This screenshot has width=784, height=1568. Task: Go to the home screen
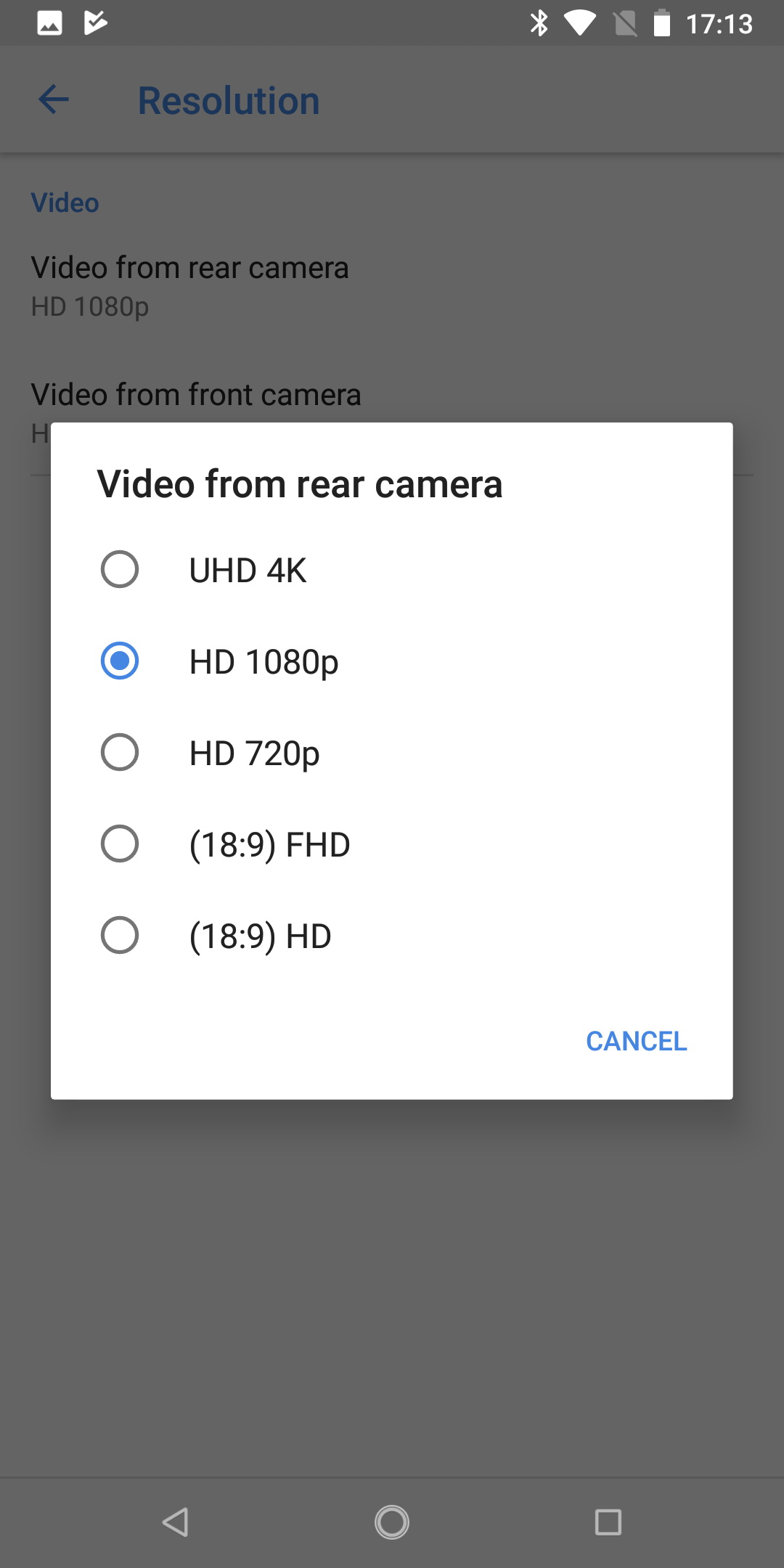(x=392, y=1522)
